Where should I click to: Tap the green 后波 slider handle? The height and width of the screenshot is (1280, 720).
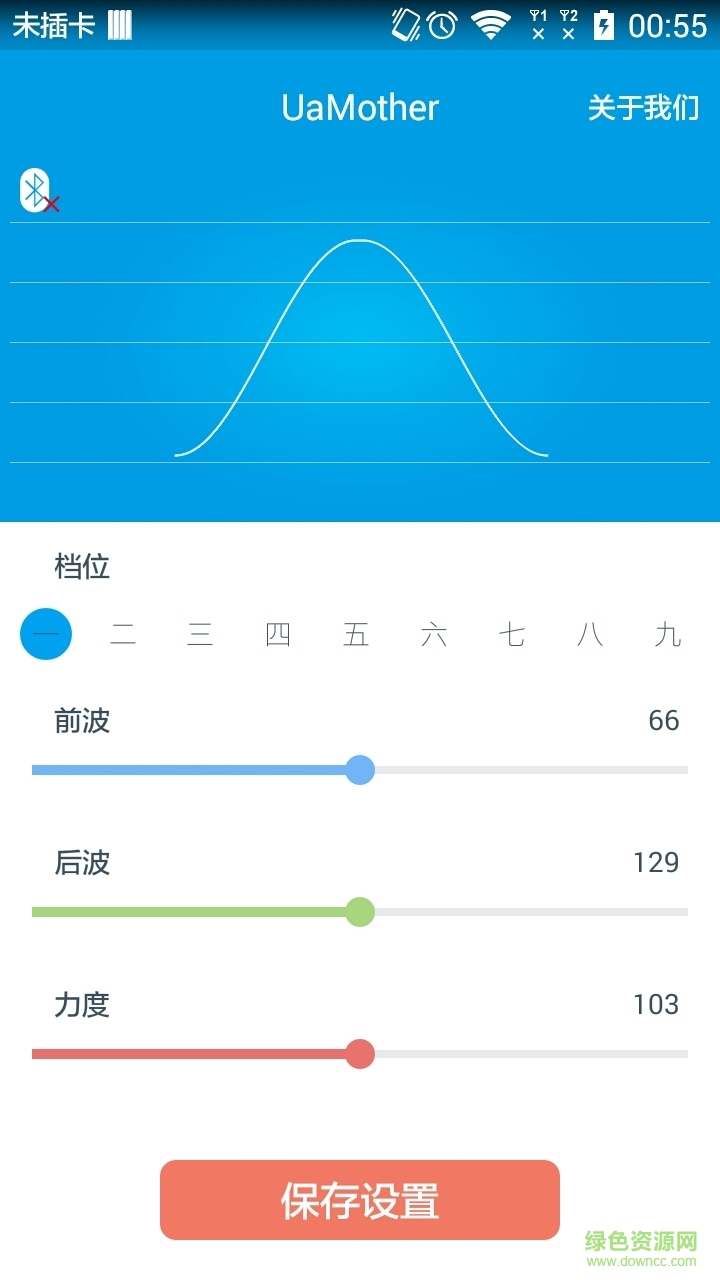coord(360,912)
